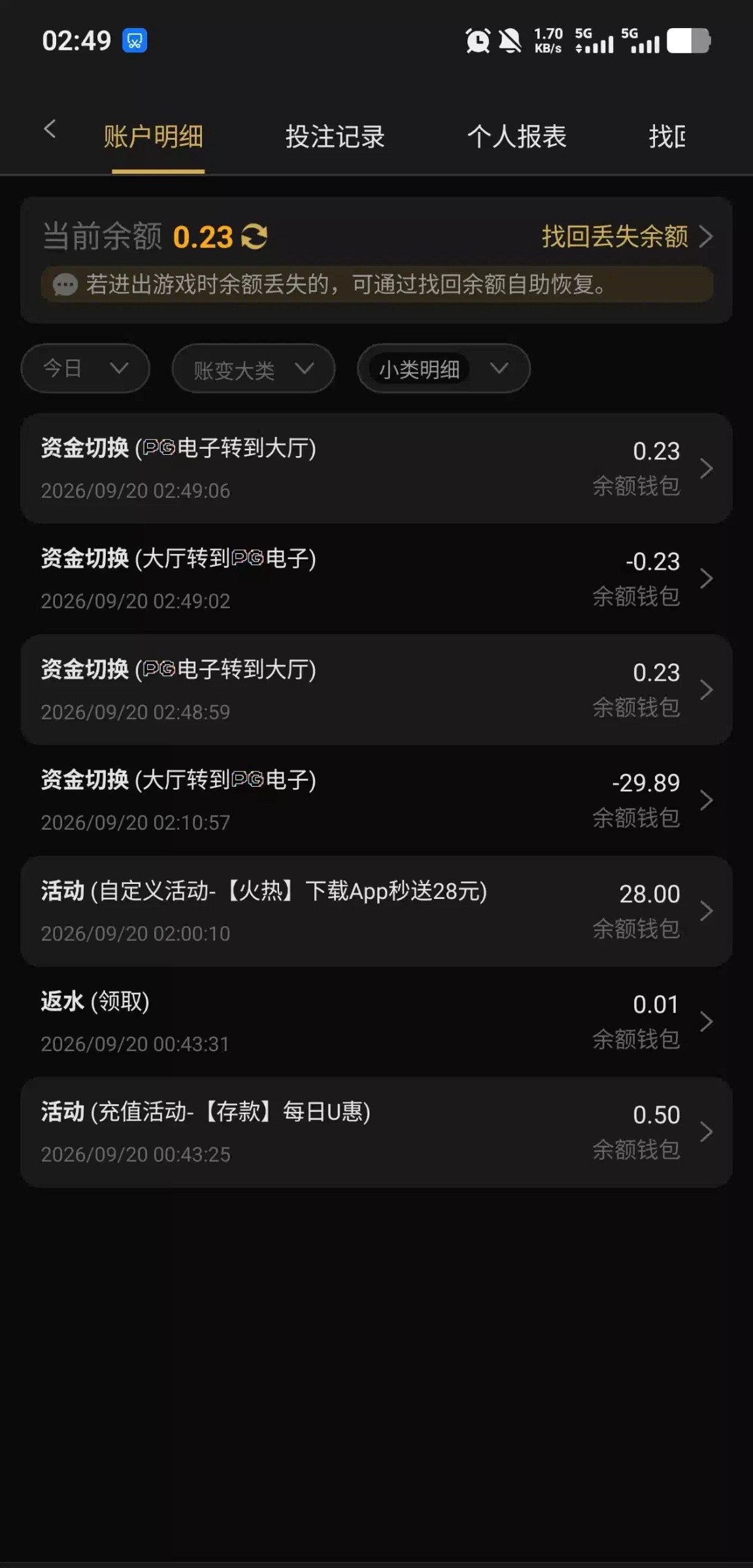Open the 每日U惠 deposit activity record
Viewport: 753px width, 1568px height.
coord(376,1132)
